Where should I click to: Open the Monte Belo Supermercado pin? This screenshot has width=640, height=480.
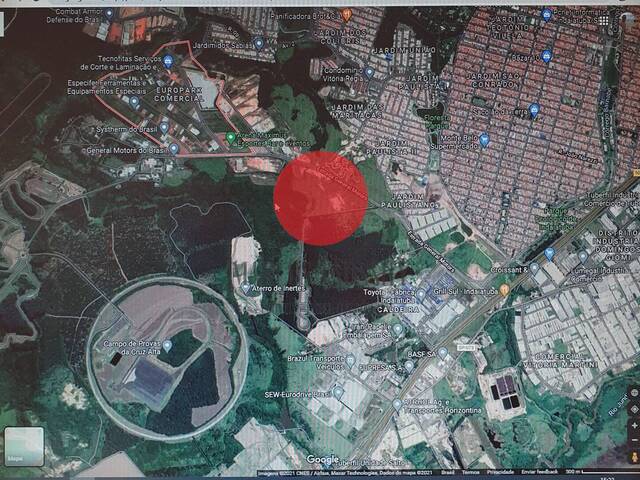coord(484,140)
